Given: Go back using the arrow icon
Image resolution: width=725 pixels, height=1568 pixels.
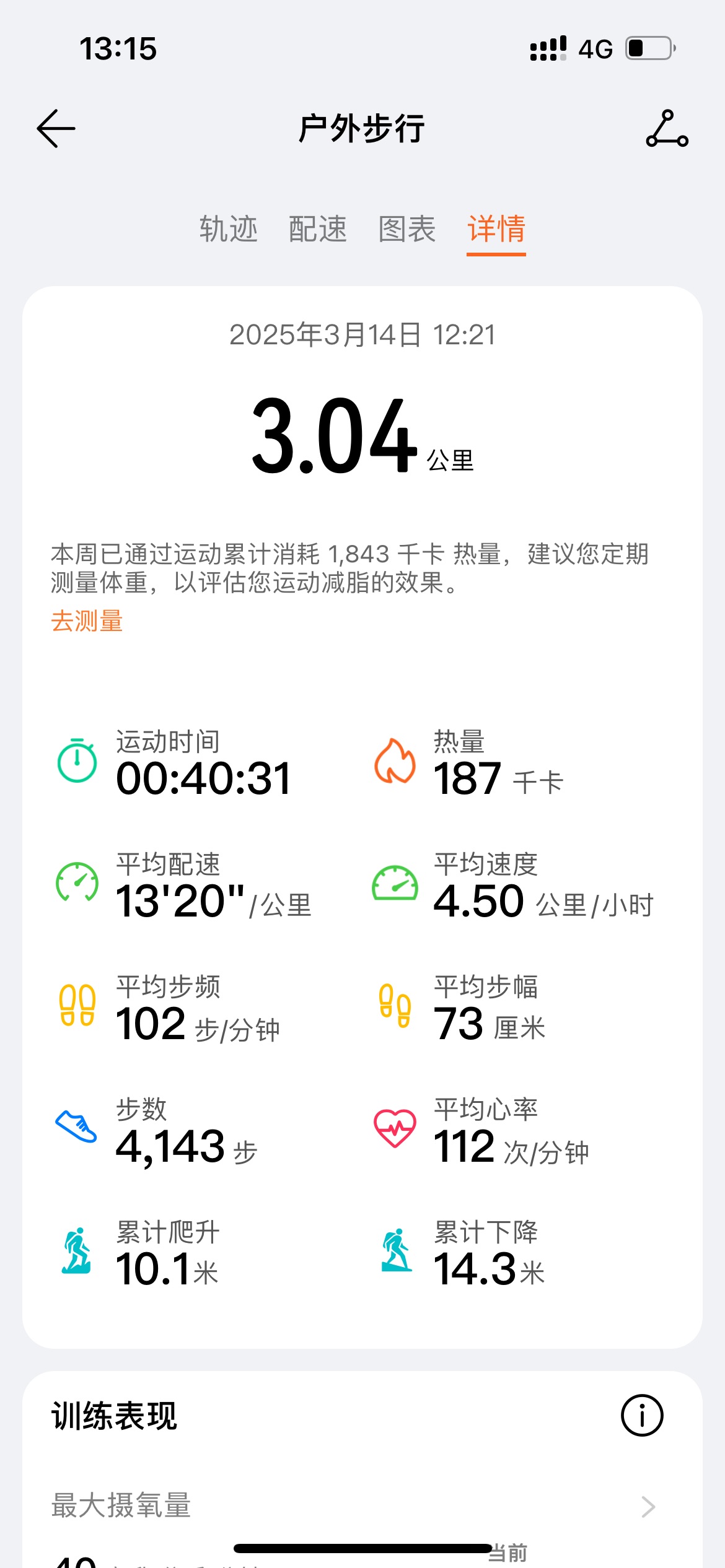Looking at the screenshot, I should [56, 129].
